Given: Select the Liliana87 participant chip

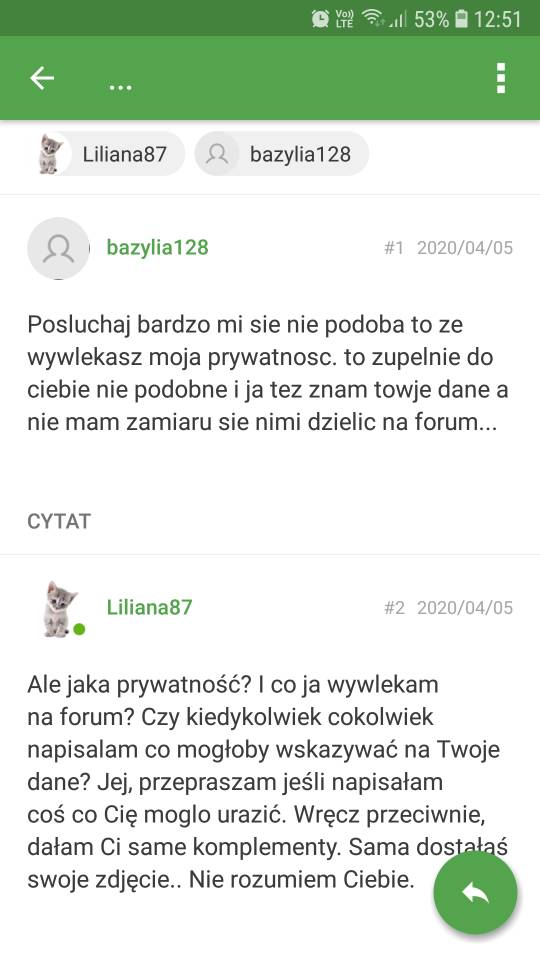Looking at the screenshot, I should pos(108,154).
